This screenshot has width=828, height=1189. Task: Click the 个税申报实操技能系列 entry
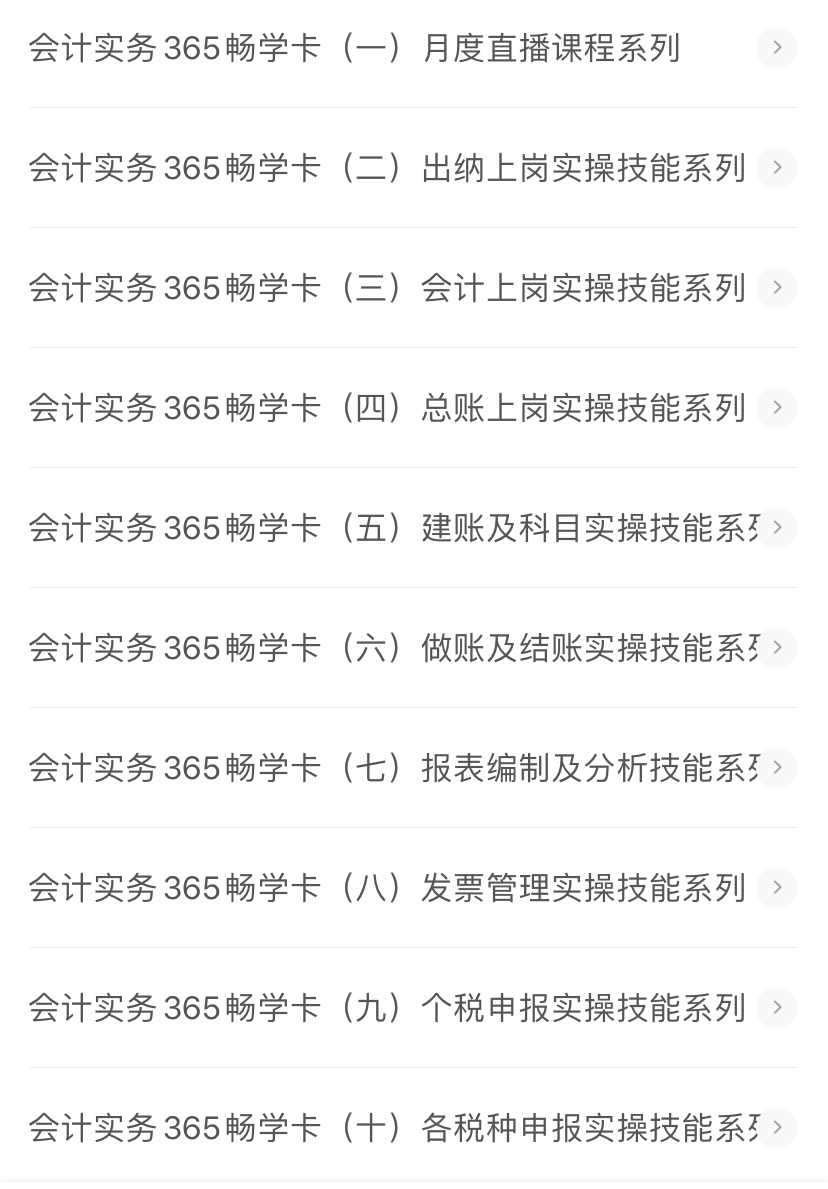[386, 1008]
